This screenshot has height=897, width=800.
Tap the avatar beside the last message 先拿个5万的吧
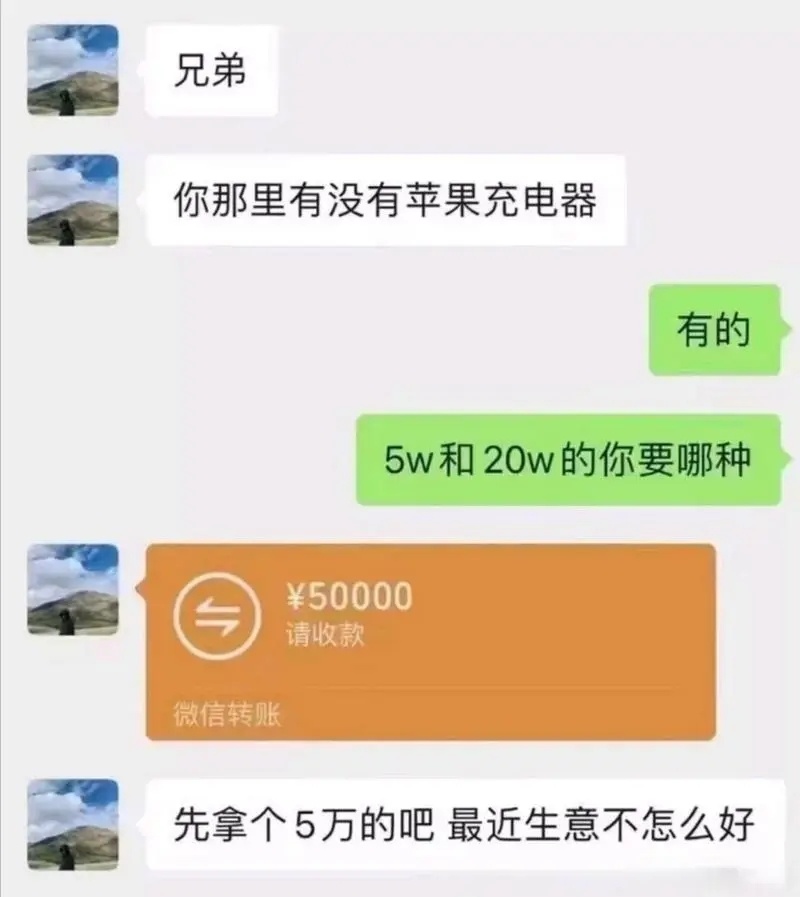[x=72, y=825]
